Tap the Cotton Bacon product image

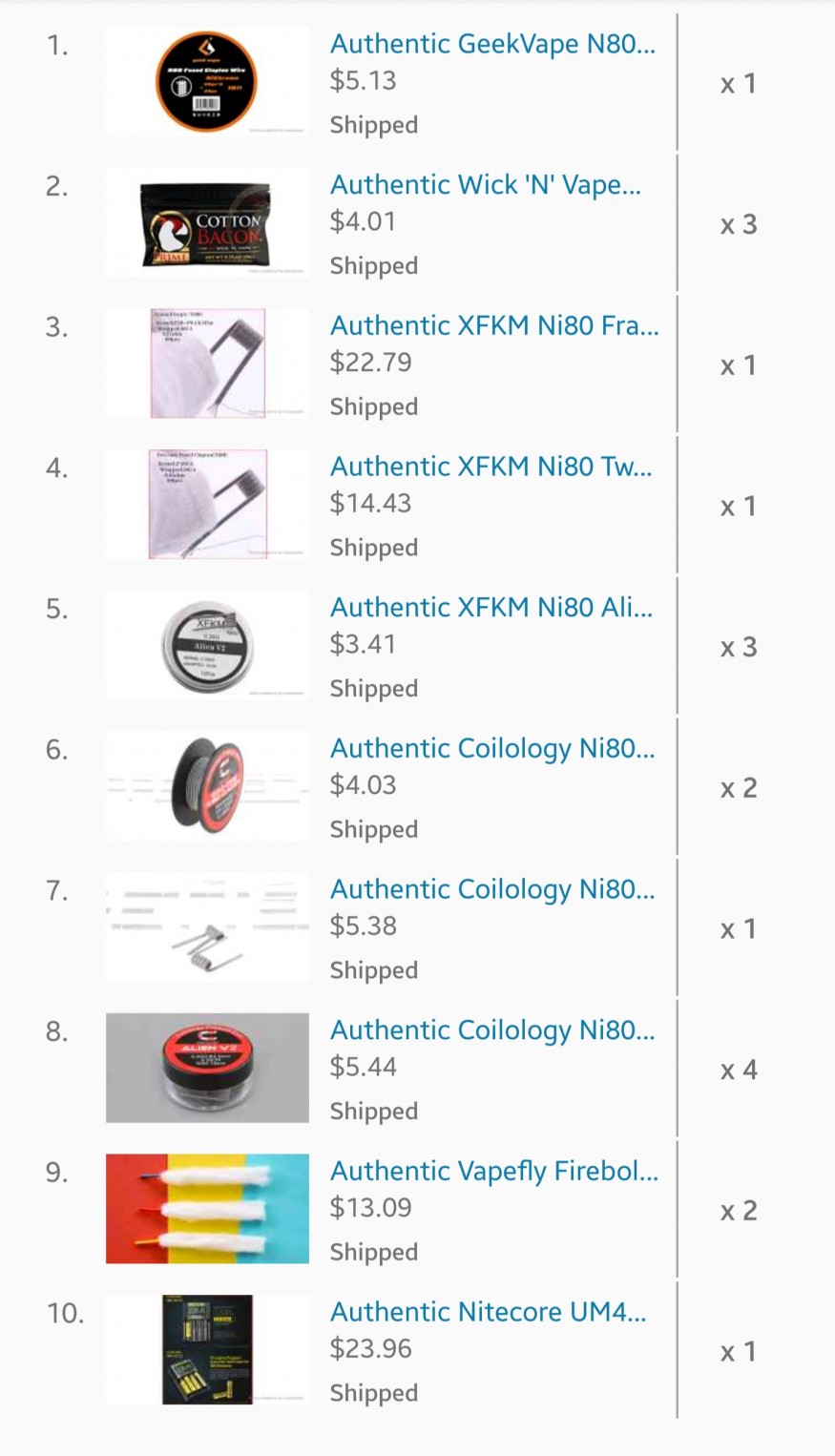point(207,223)
